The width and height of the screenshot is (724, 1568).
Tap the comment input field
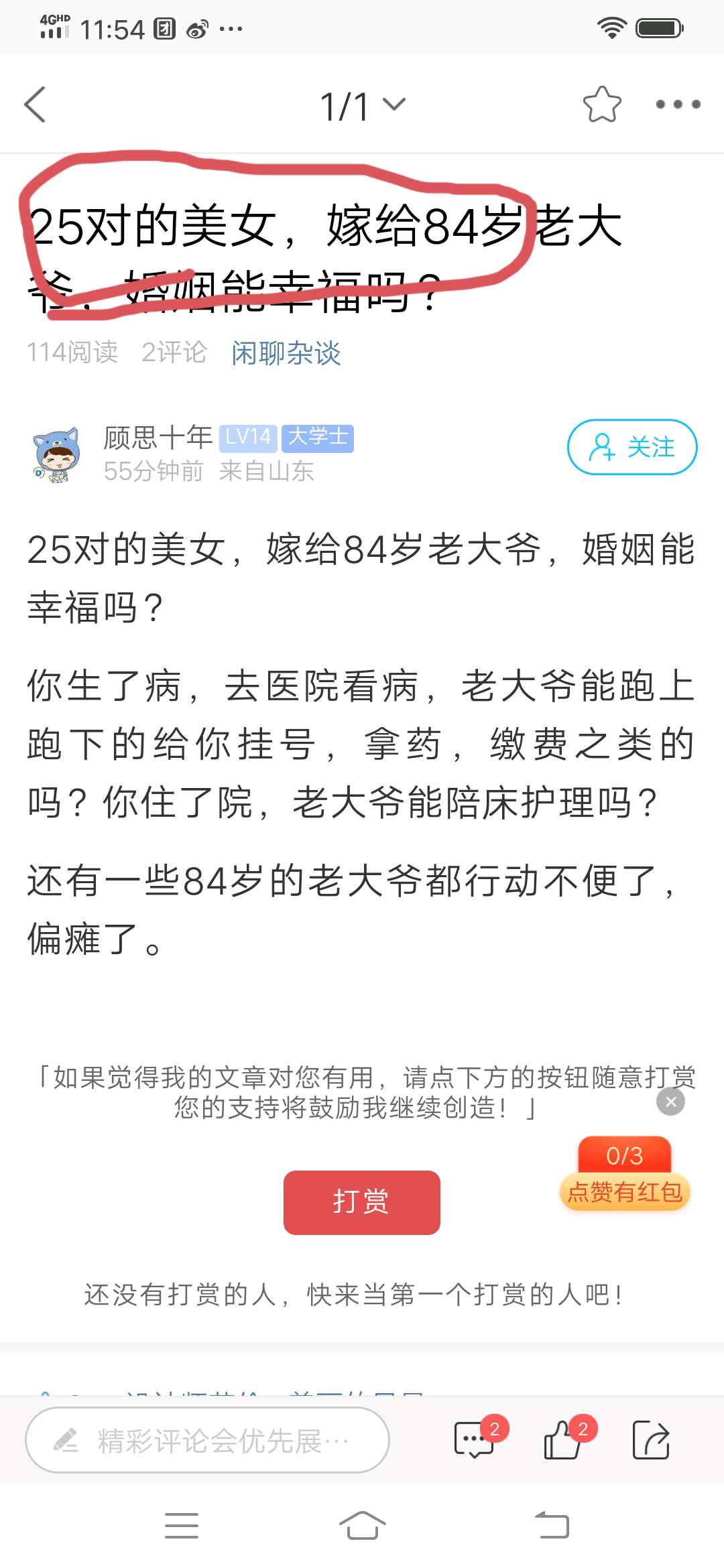(x=208, y=1440)
